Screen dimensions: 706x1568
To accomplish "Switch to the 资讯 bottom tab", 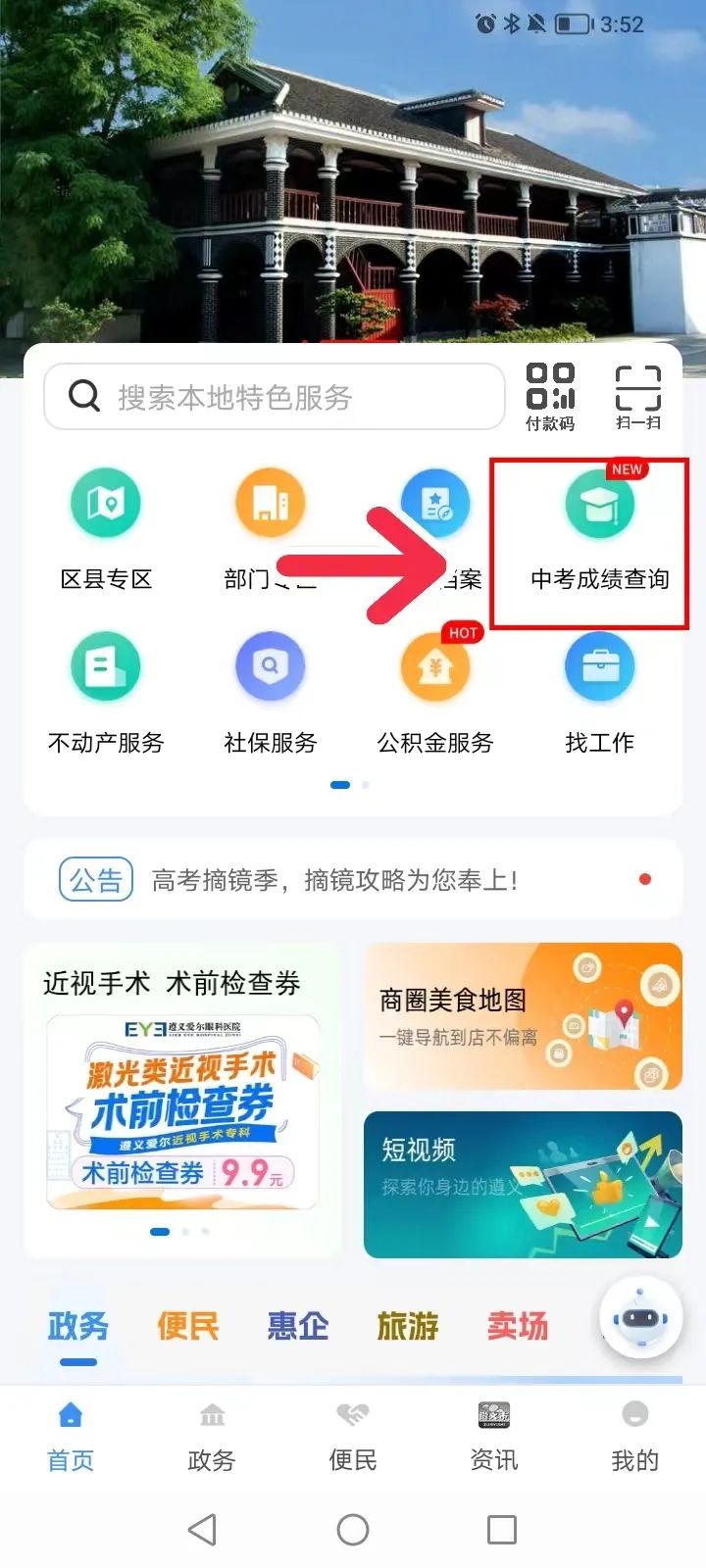I will pyautogui.click(x=494, y=1437).
